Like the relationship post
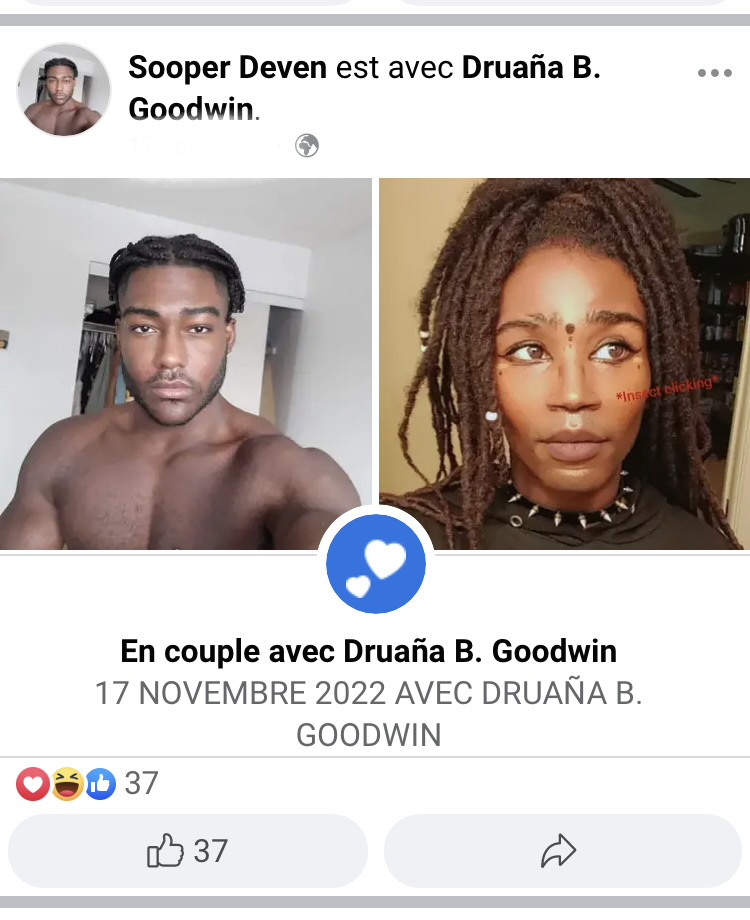The image size is (750, 920). pos(188,851)
